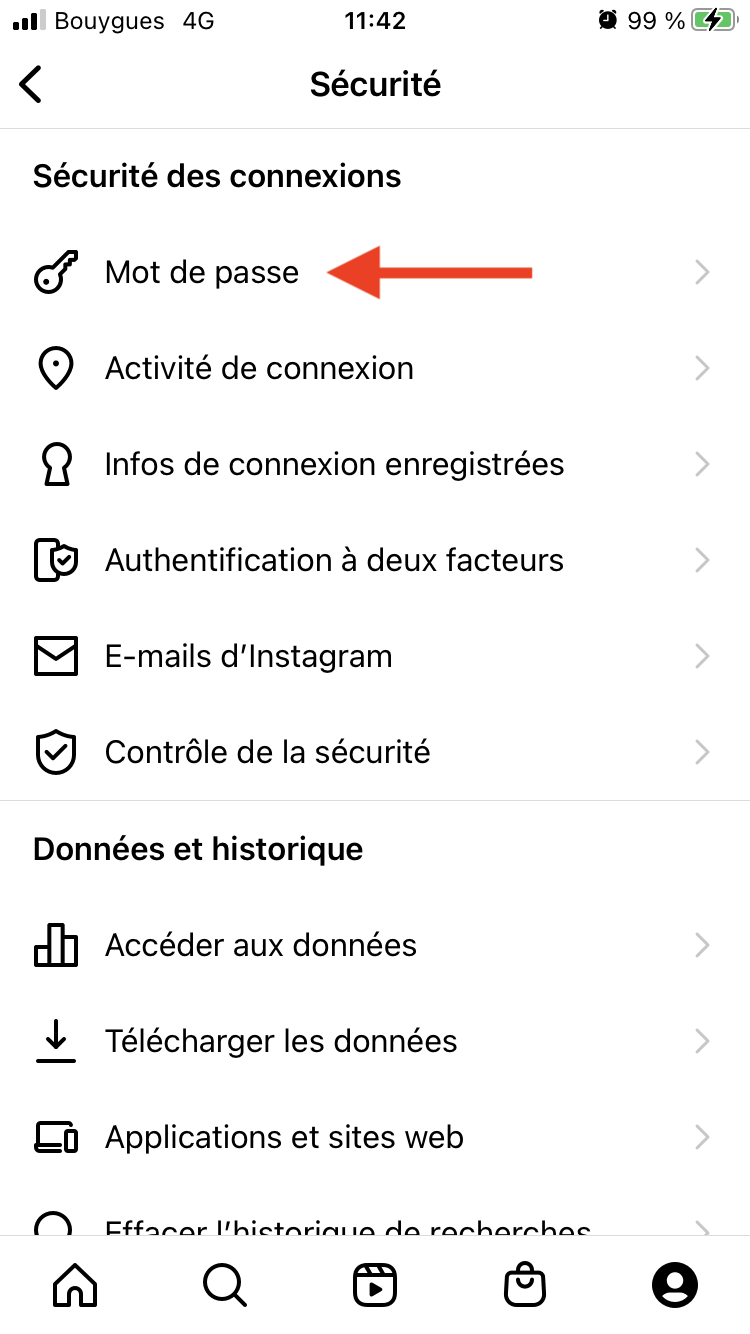The width and height of the screenshot is (750, 1334).
Task: Open Authentification à deux facteurs
Action: click(x=375, y=561)
